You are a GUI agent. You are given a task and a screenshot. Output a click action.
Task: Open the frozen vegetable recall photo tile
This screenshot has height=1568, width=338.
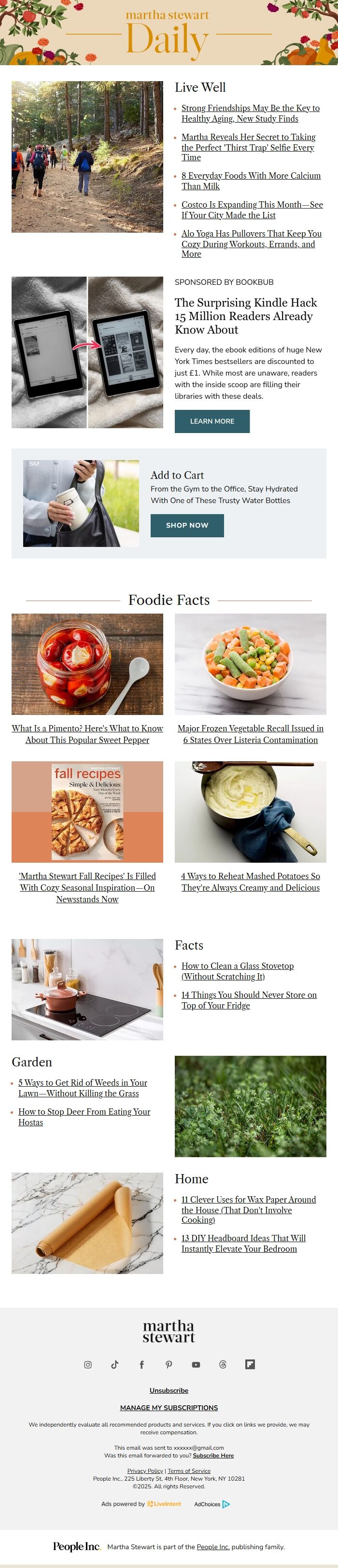[250, 664]
